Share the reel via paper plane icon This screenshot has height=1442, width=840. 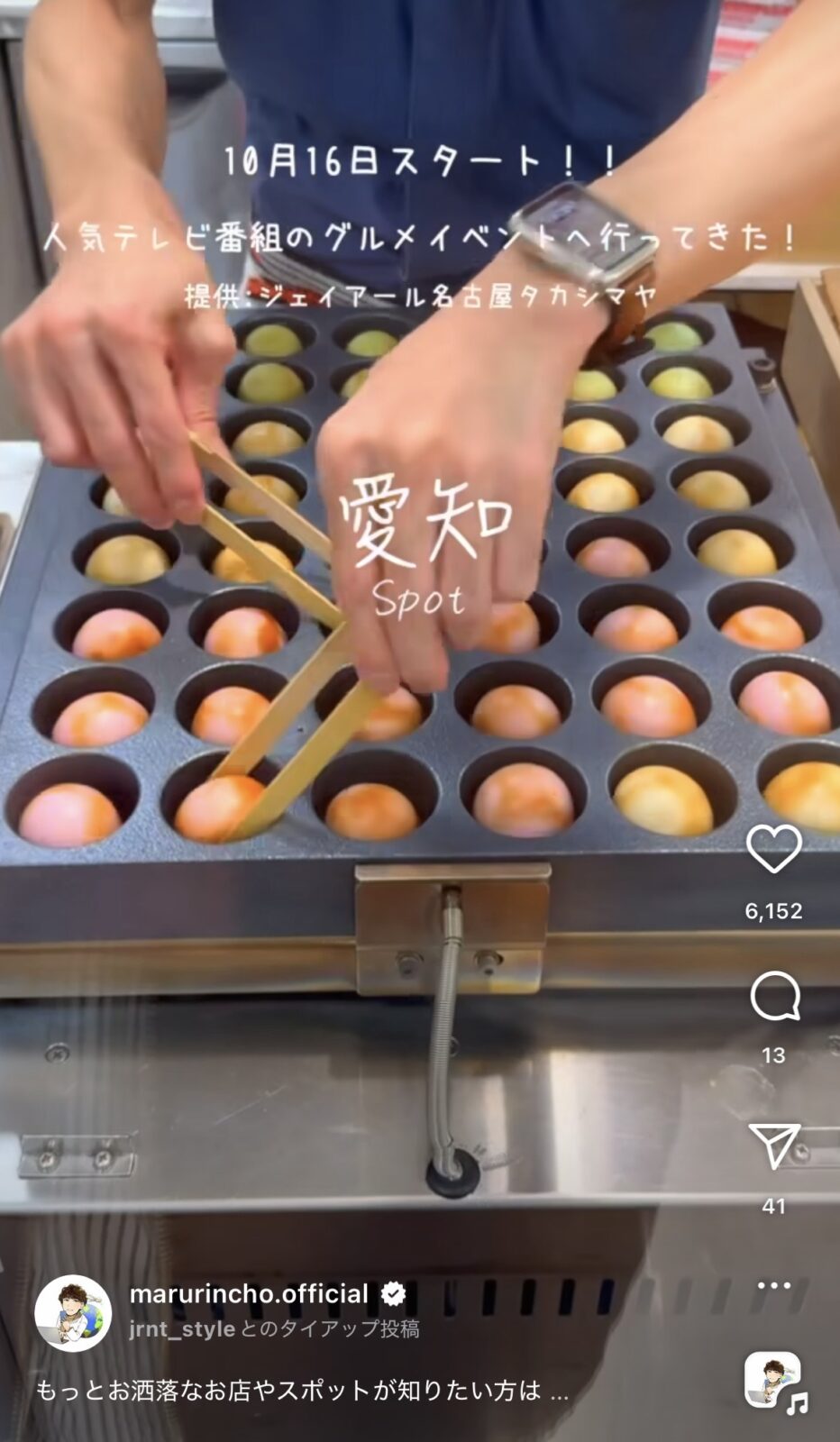774,1145
